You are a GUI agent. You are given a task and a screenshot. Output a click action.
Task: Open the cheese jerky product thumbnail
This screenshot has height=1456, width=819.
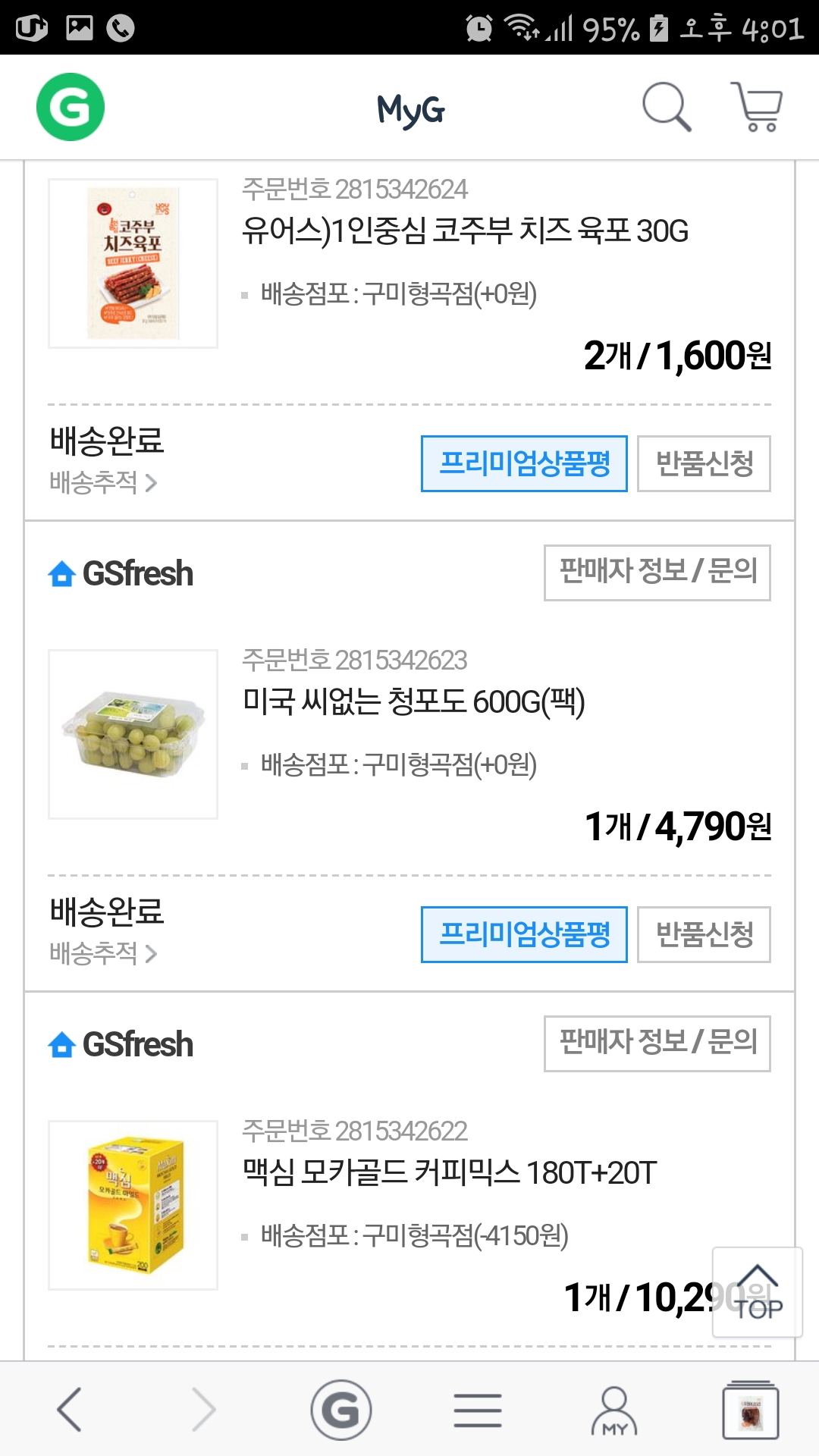click(133, 263)
